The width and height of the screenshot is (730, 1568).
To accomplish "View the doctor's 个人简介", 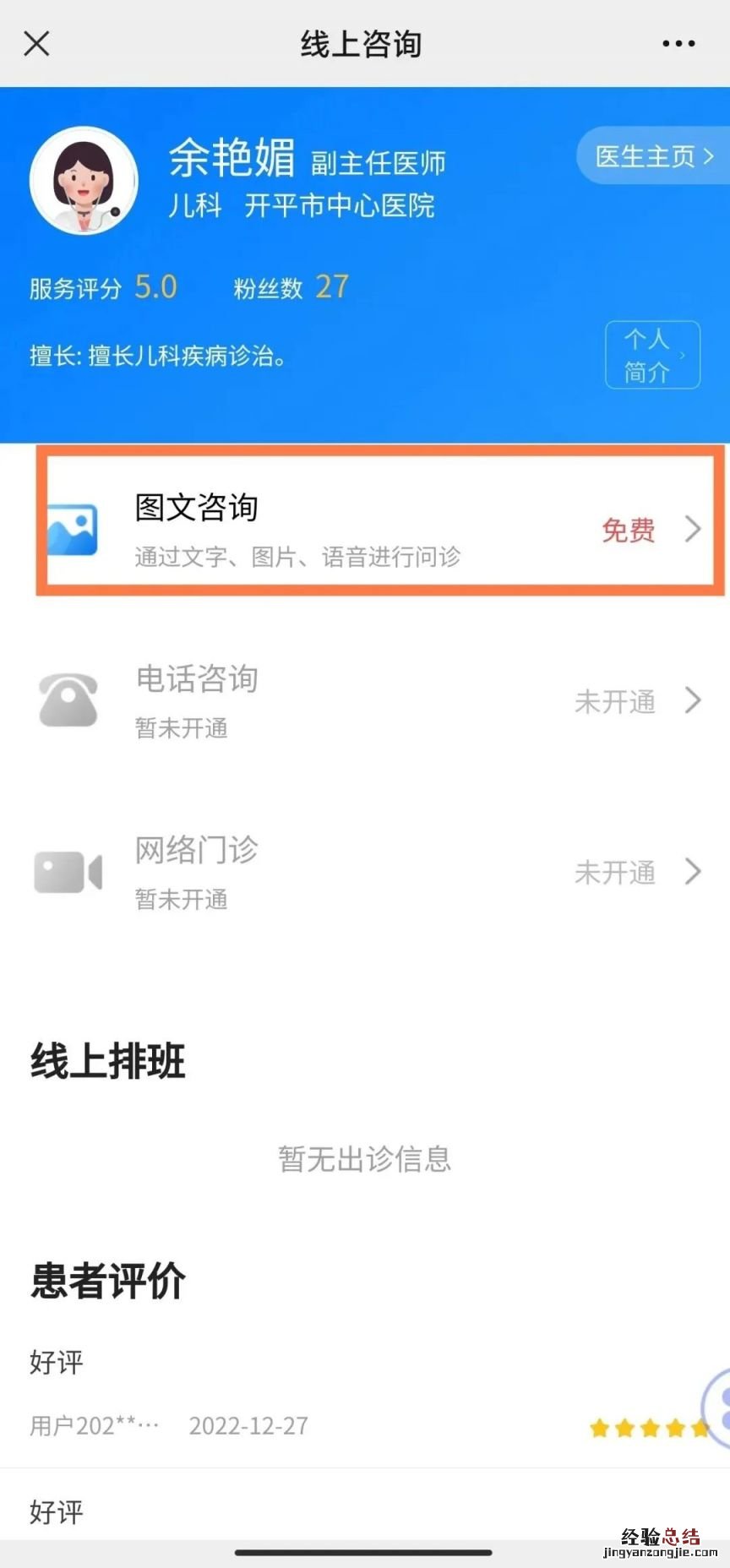I will point(652,356).
